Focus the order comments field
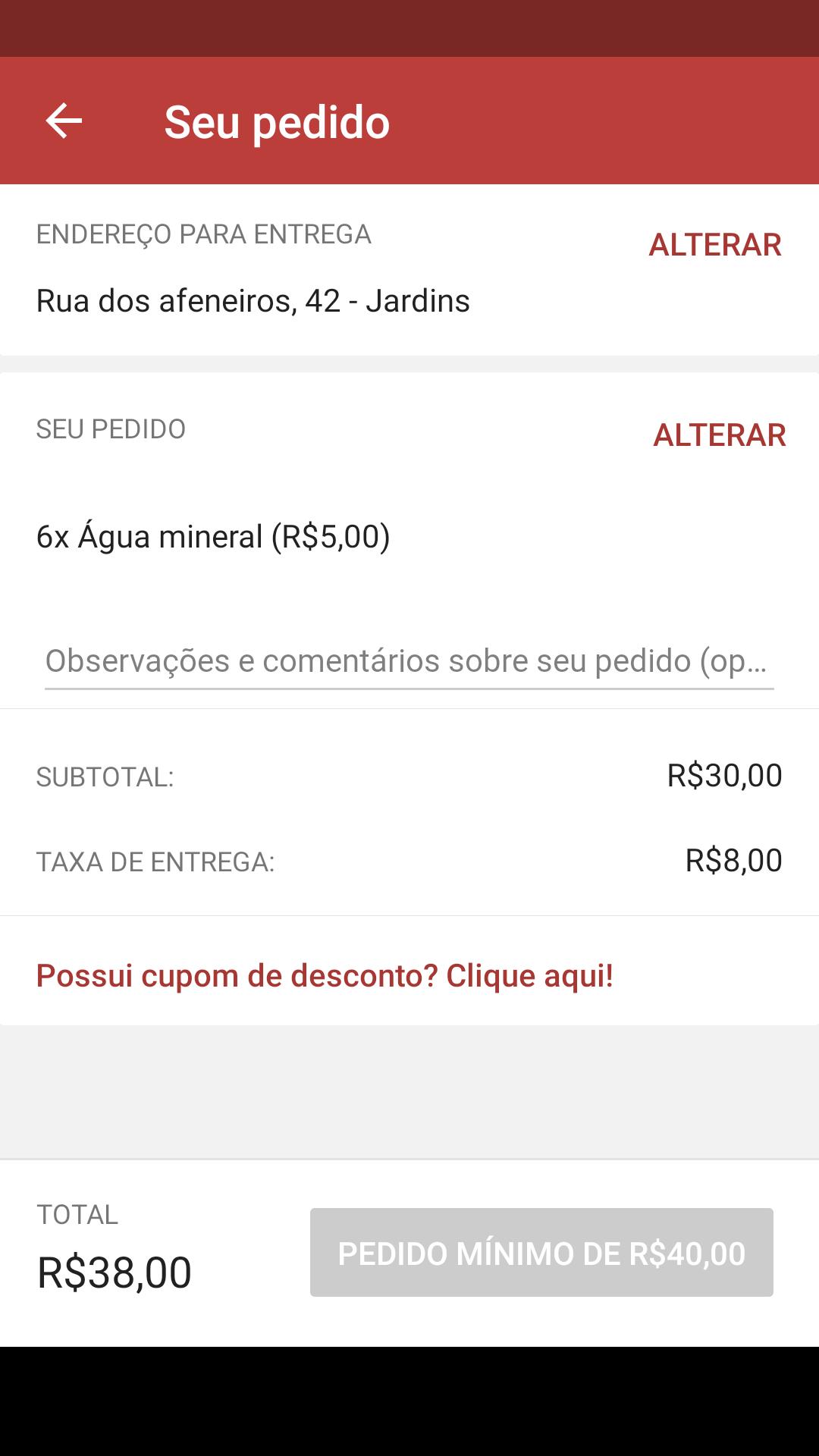819x1456 pixels. coord(408,661)
